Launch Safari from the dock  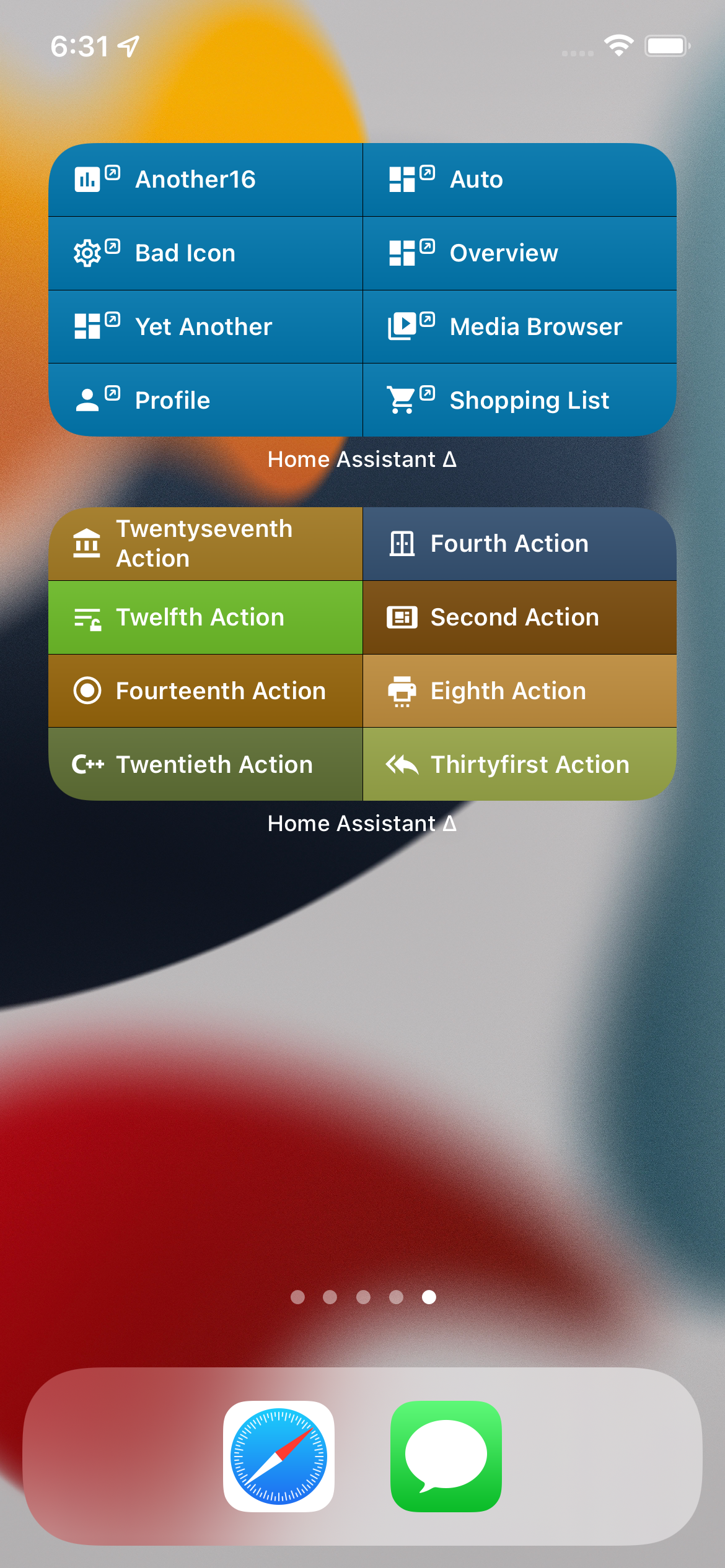pyautogui.click(x=279, y=1456)
